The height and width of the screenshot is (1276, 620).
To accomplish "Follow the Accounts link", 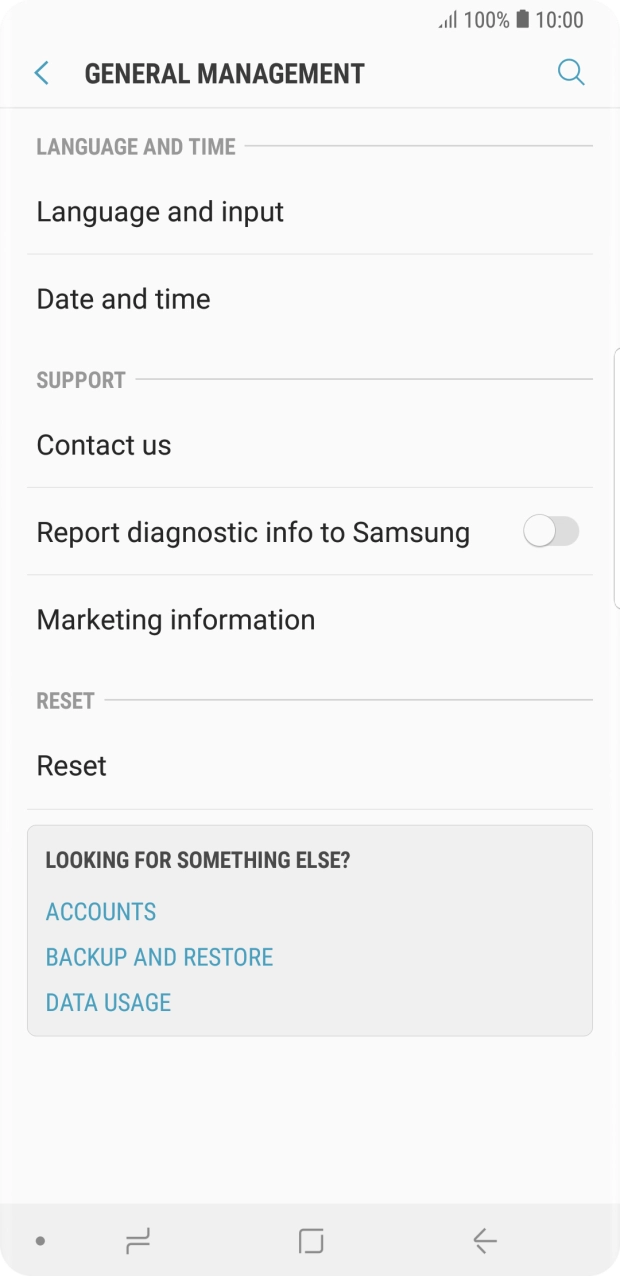I will tap(101, 912).
